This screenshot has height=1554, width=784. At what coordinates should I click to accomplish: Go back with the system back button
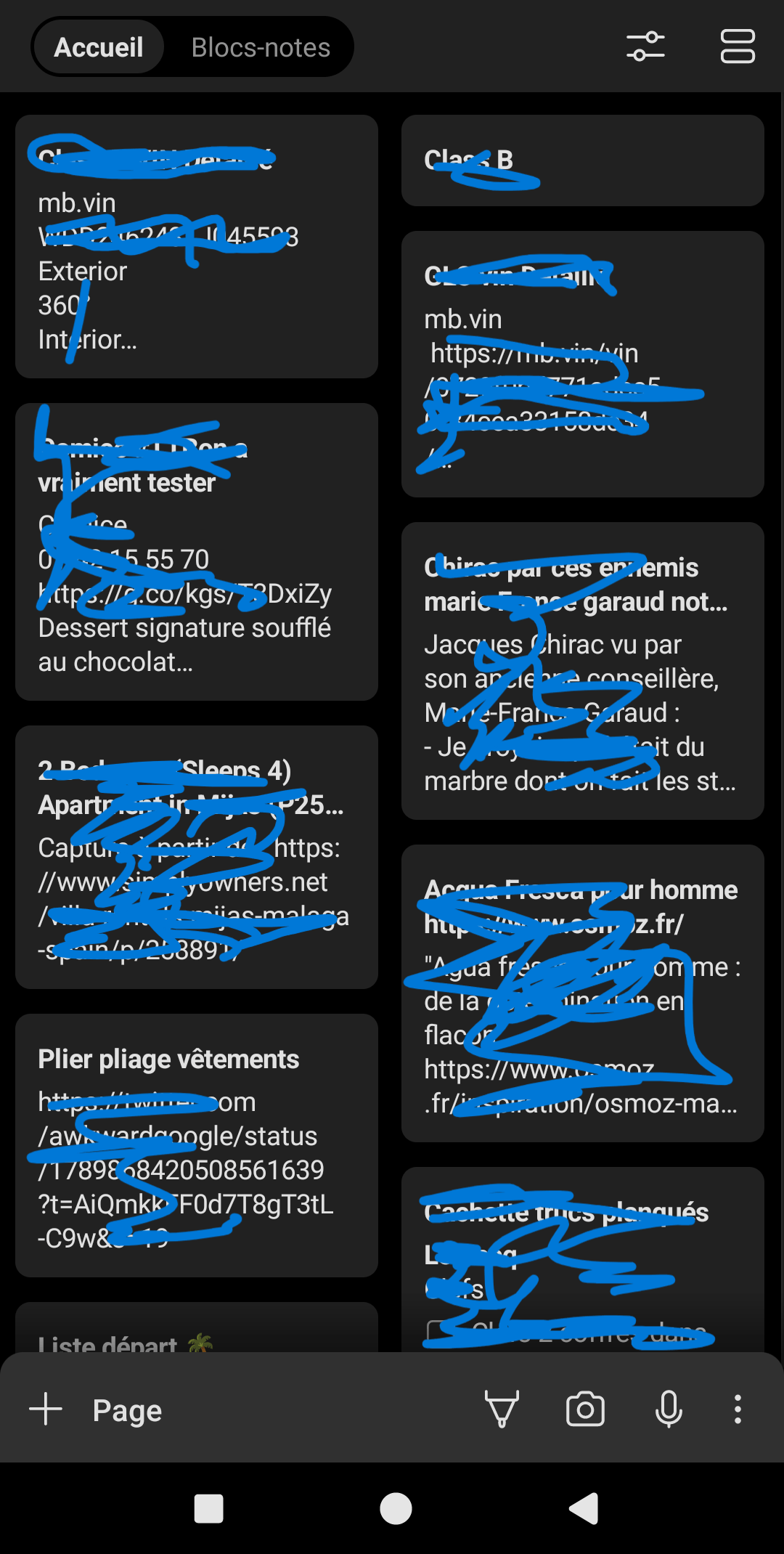click(x=584, y=1509)
